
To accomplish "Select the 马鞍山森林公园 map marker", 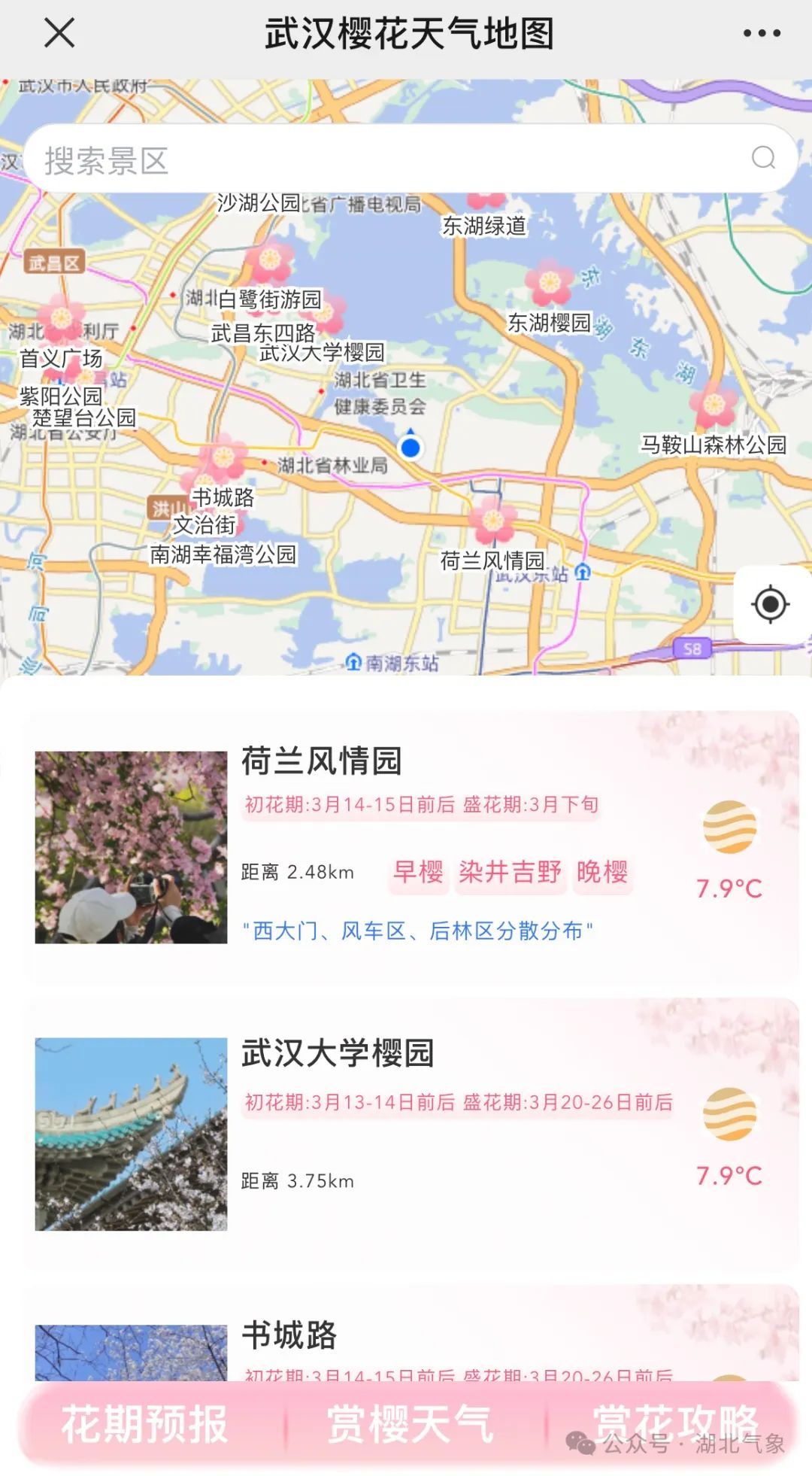I will coord(714,405).
